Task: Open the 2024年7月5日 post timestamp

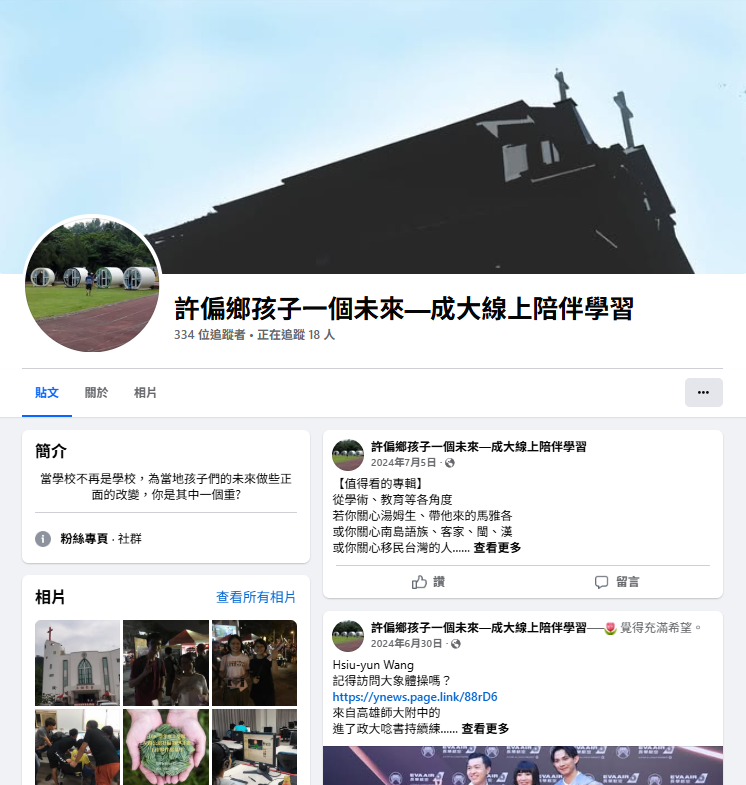Action: (403, 463)
